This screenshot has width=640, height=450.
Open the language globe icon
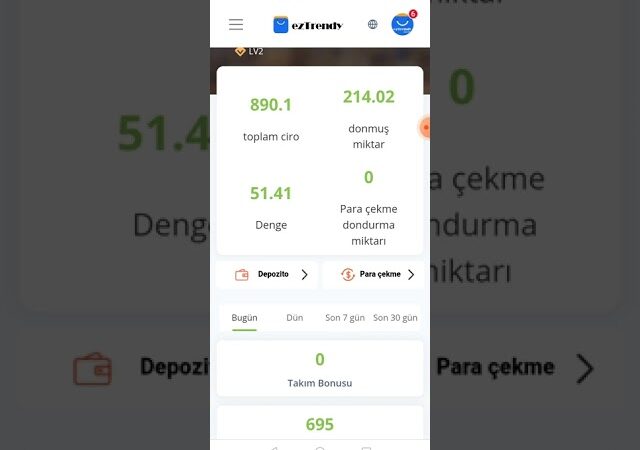point(372,24)
